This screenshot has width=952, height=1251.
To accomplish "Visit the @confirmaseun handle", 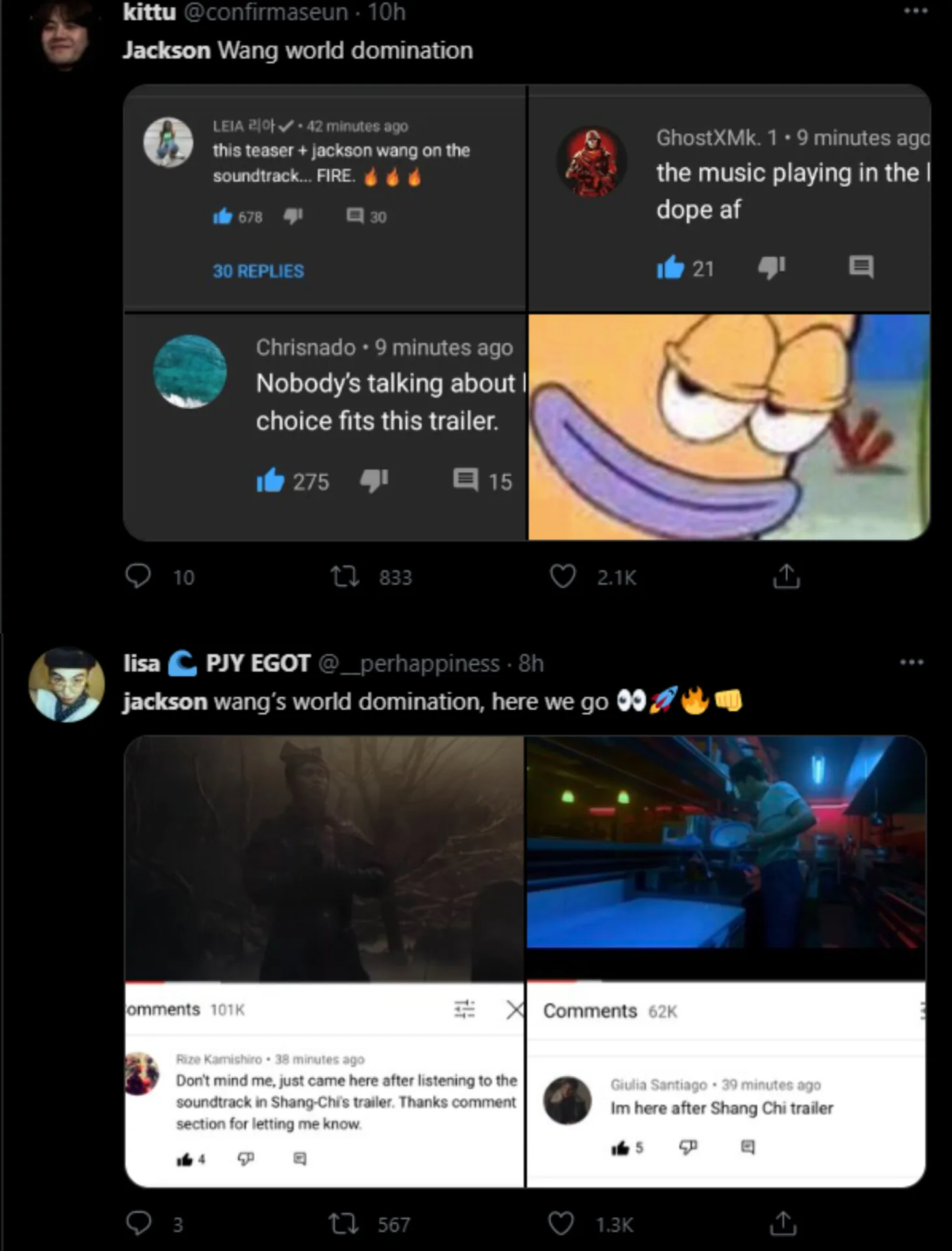I will [266, 12].
